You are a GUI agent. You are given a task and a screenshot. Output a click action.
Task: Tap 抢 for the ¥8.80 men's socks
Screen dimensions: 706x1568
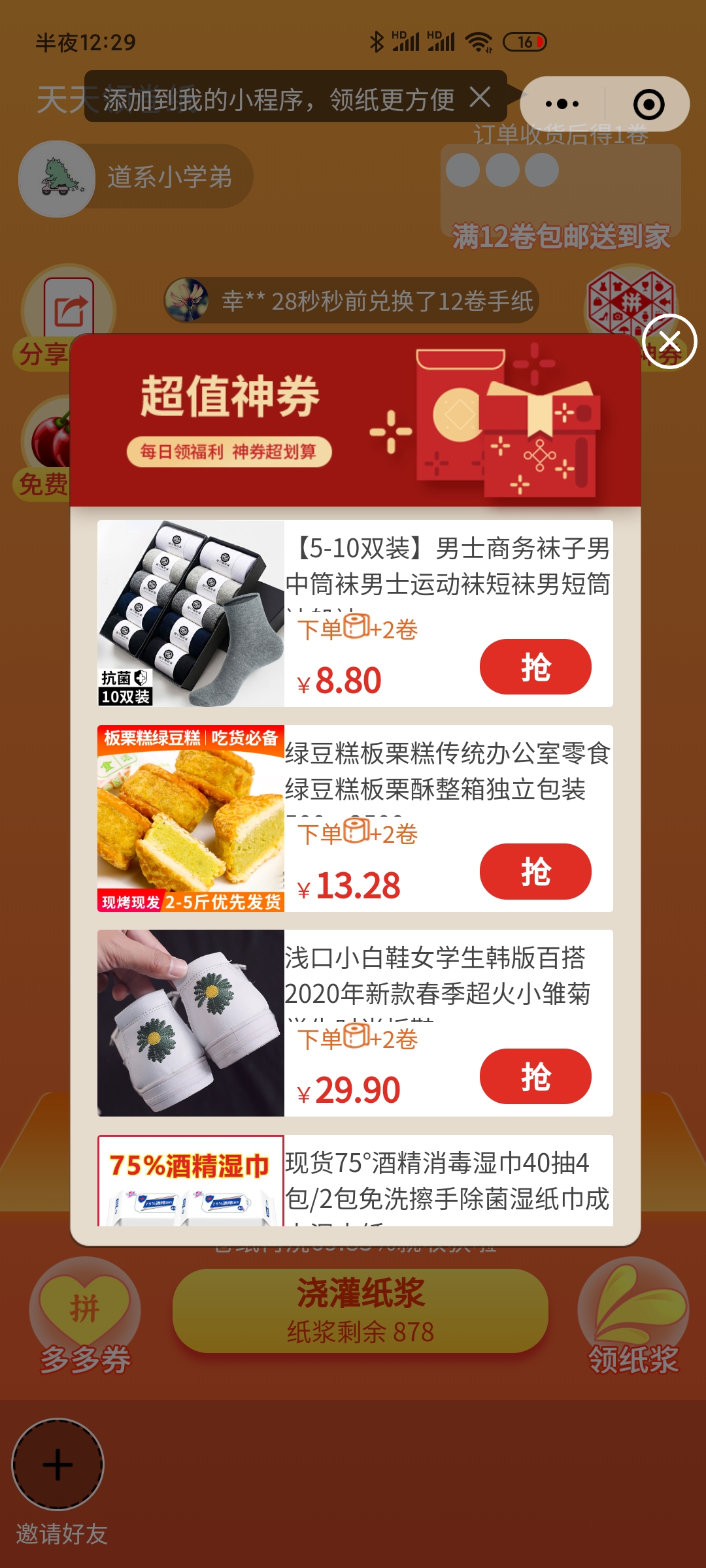[535, 667]
